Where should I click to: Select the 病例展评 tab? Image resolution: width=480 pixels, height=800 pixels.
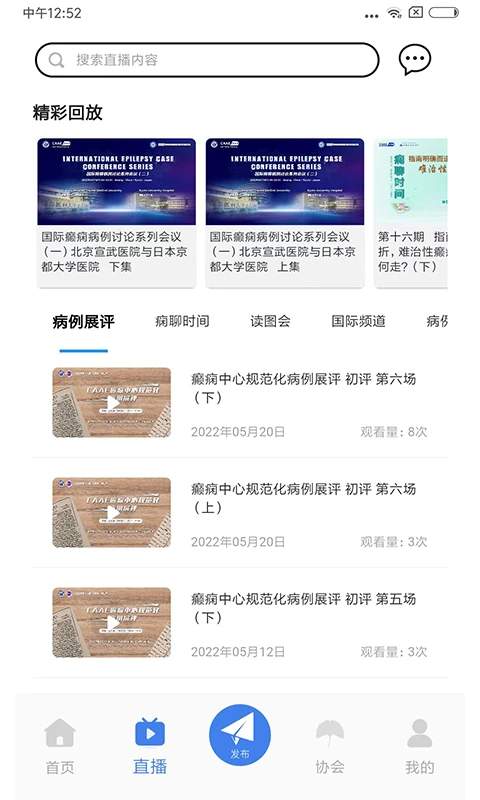coord(84,321)
